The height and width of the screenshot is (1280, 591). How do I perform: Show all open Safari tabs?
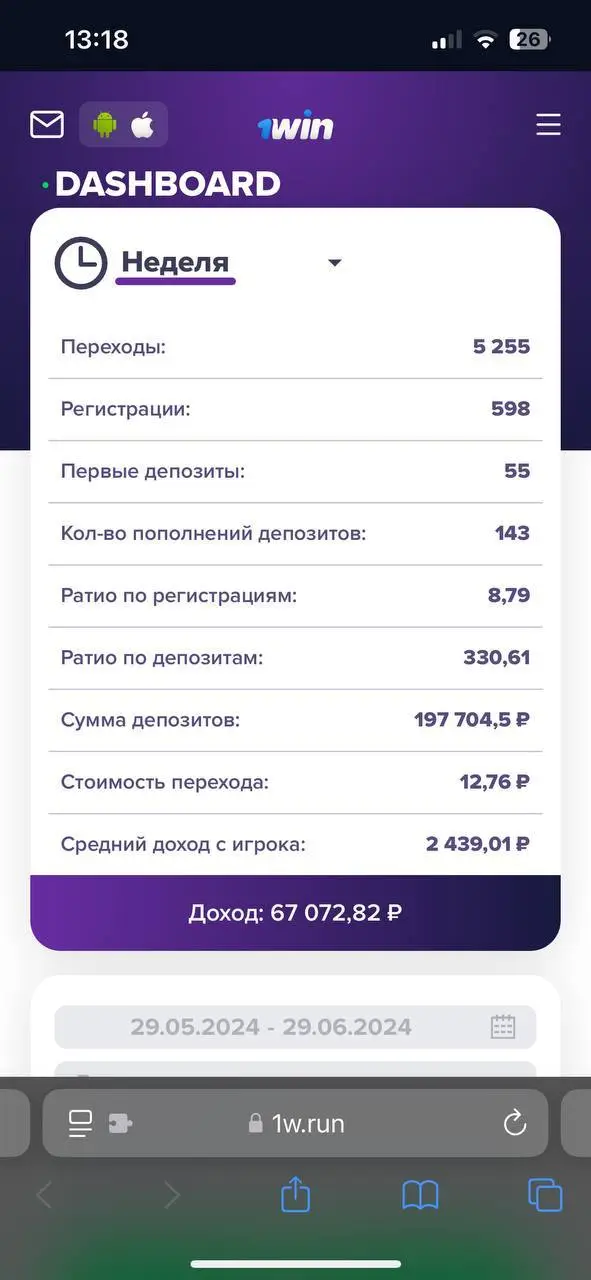click(x=545, y=1195)
